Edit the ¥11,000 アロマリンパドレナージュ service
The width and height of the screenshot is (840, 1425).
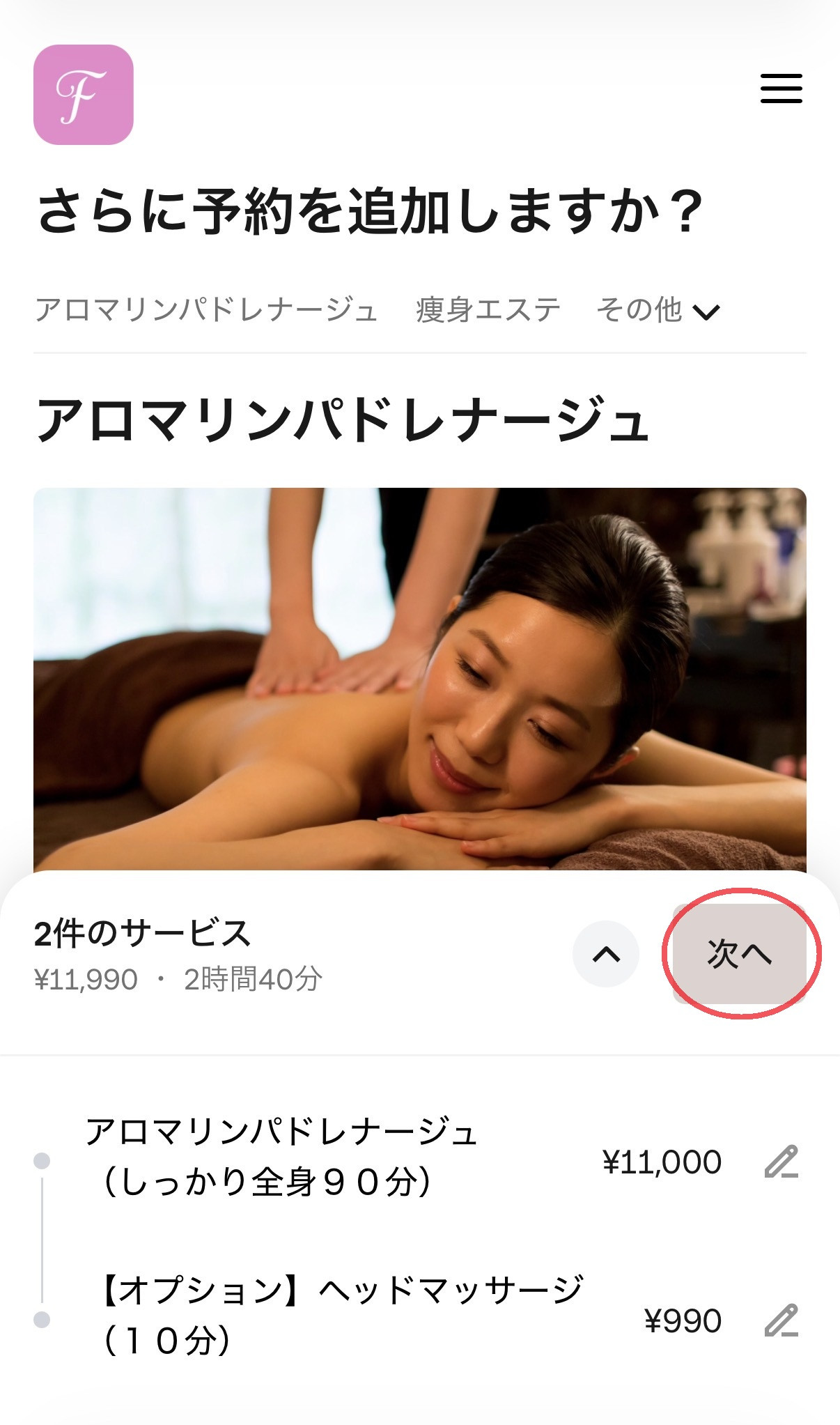781,1162
